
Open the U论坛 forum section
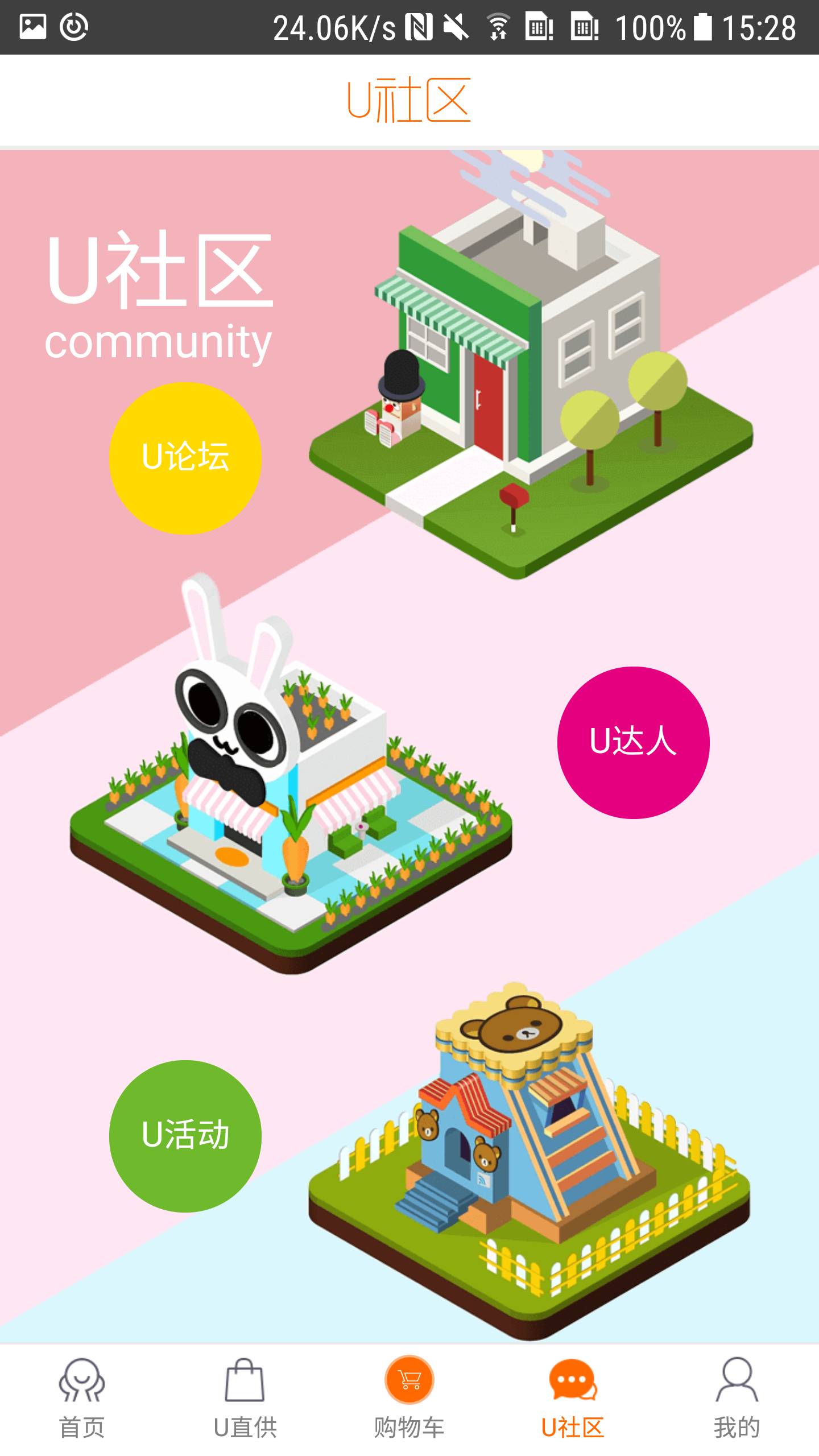click(185, 458)
